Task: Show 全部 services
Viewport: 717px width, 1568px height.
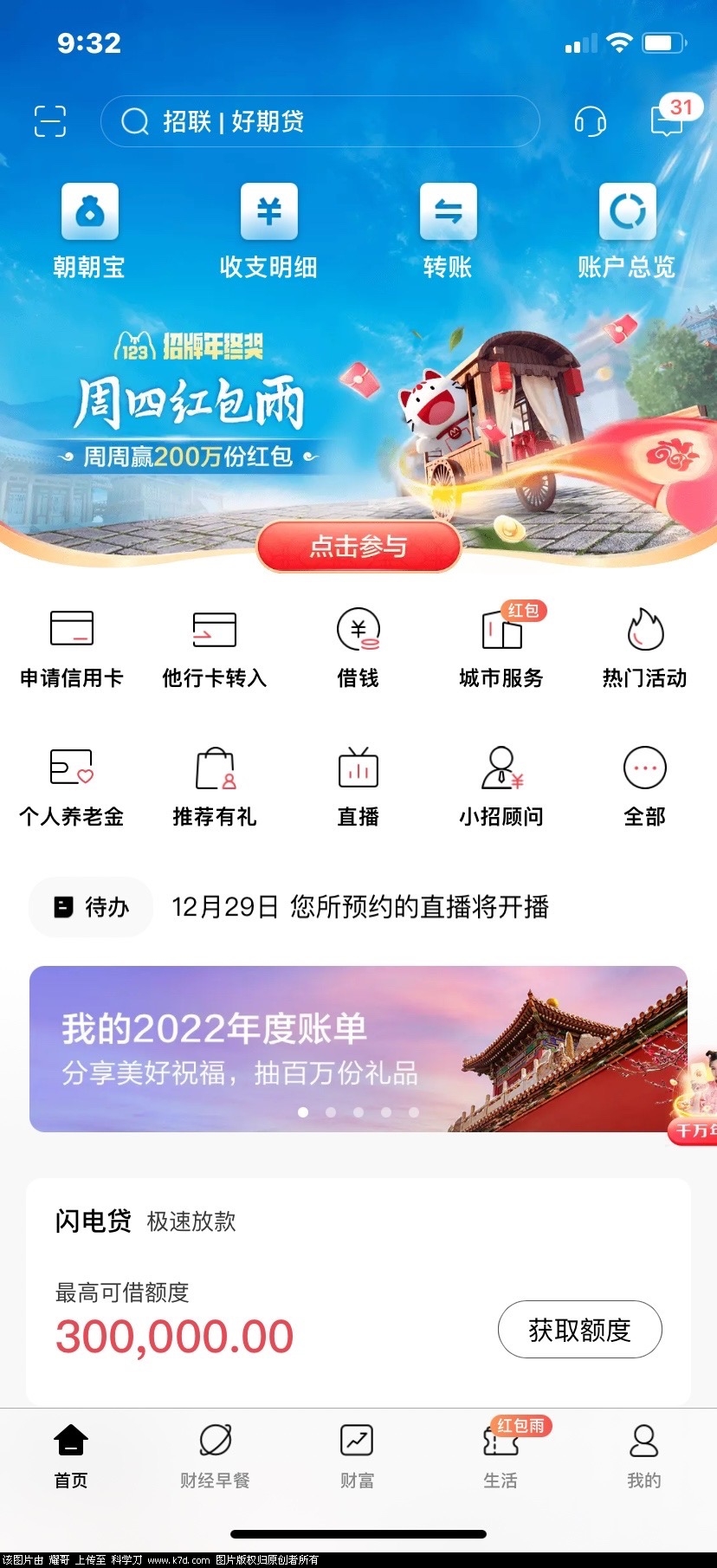Action: click(x=645, y=786)
